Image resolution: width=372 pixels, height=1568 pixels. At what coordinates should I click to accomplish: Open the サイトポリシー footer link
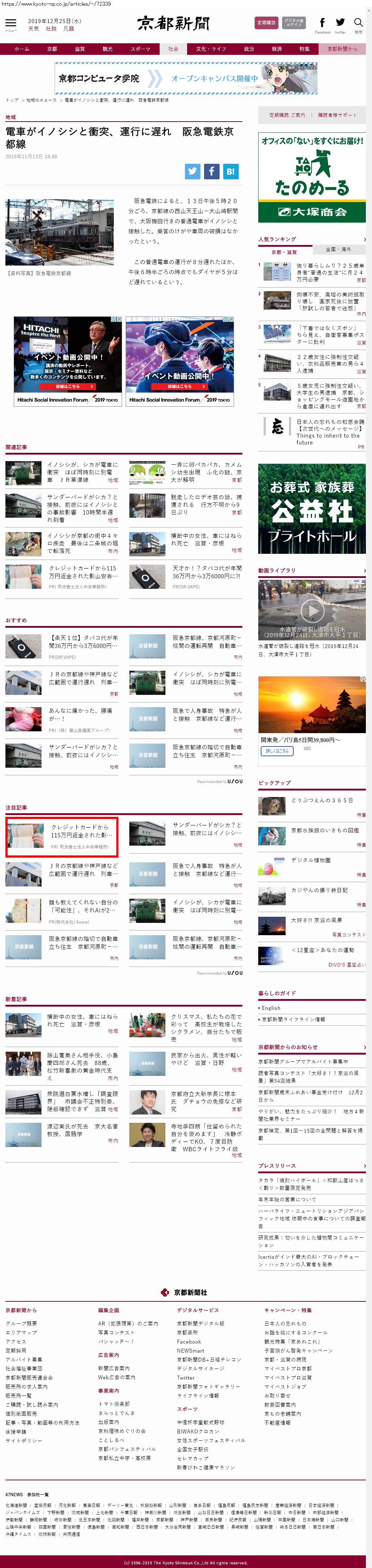(24, 1441)
